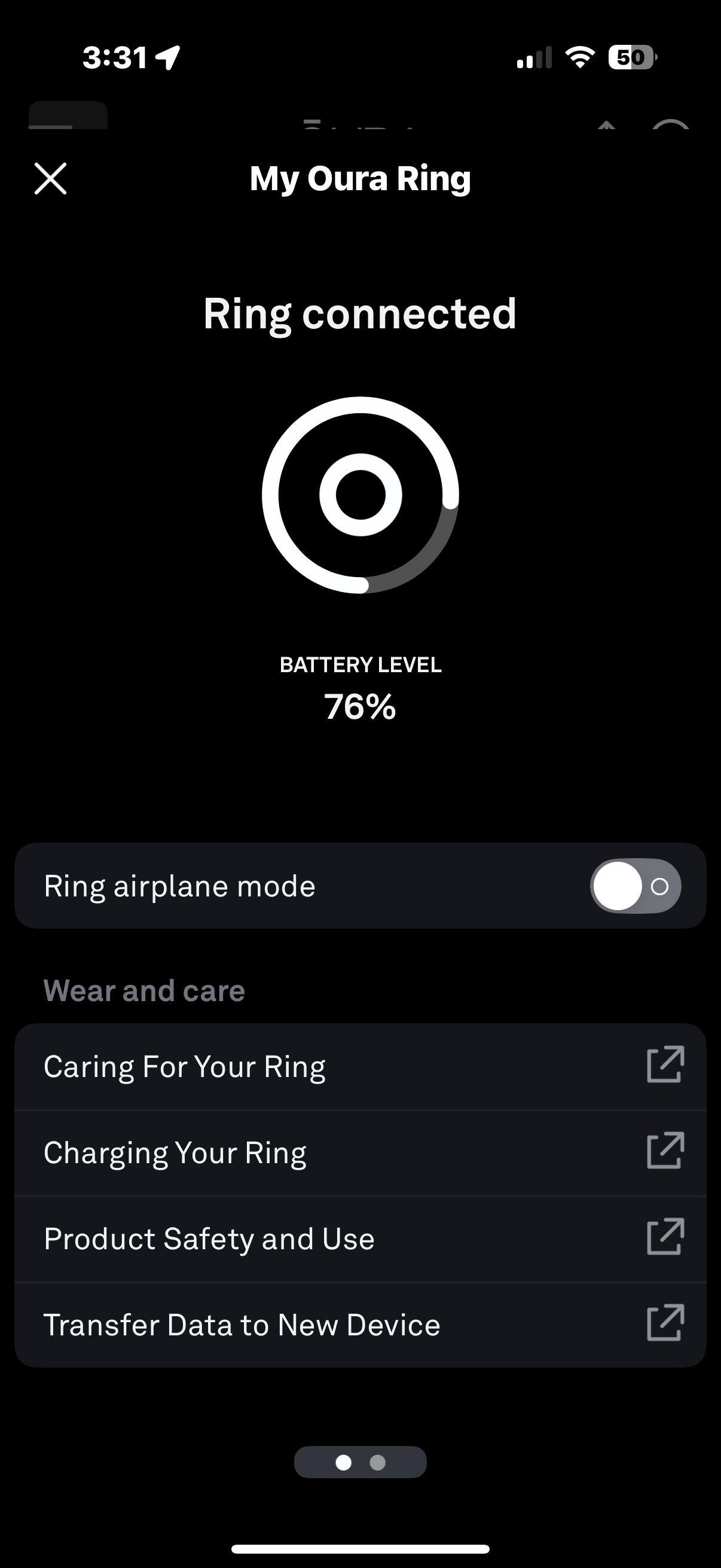Open Charging Your Ring guide
The image size is (721, 1568).
pyautogui.click(x=360, y=1153)
